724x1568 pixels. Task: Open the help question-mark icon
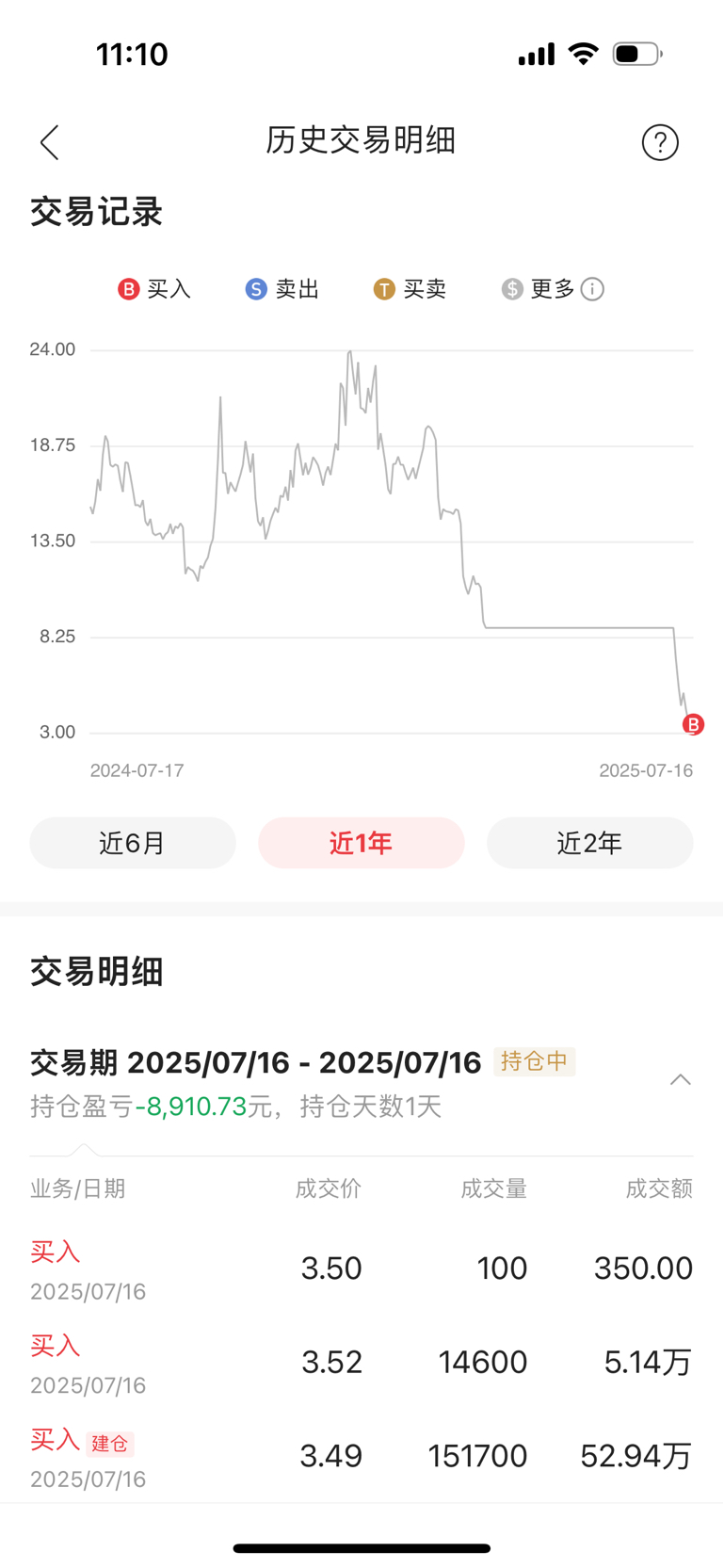tap(660, 143)
